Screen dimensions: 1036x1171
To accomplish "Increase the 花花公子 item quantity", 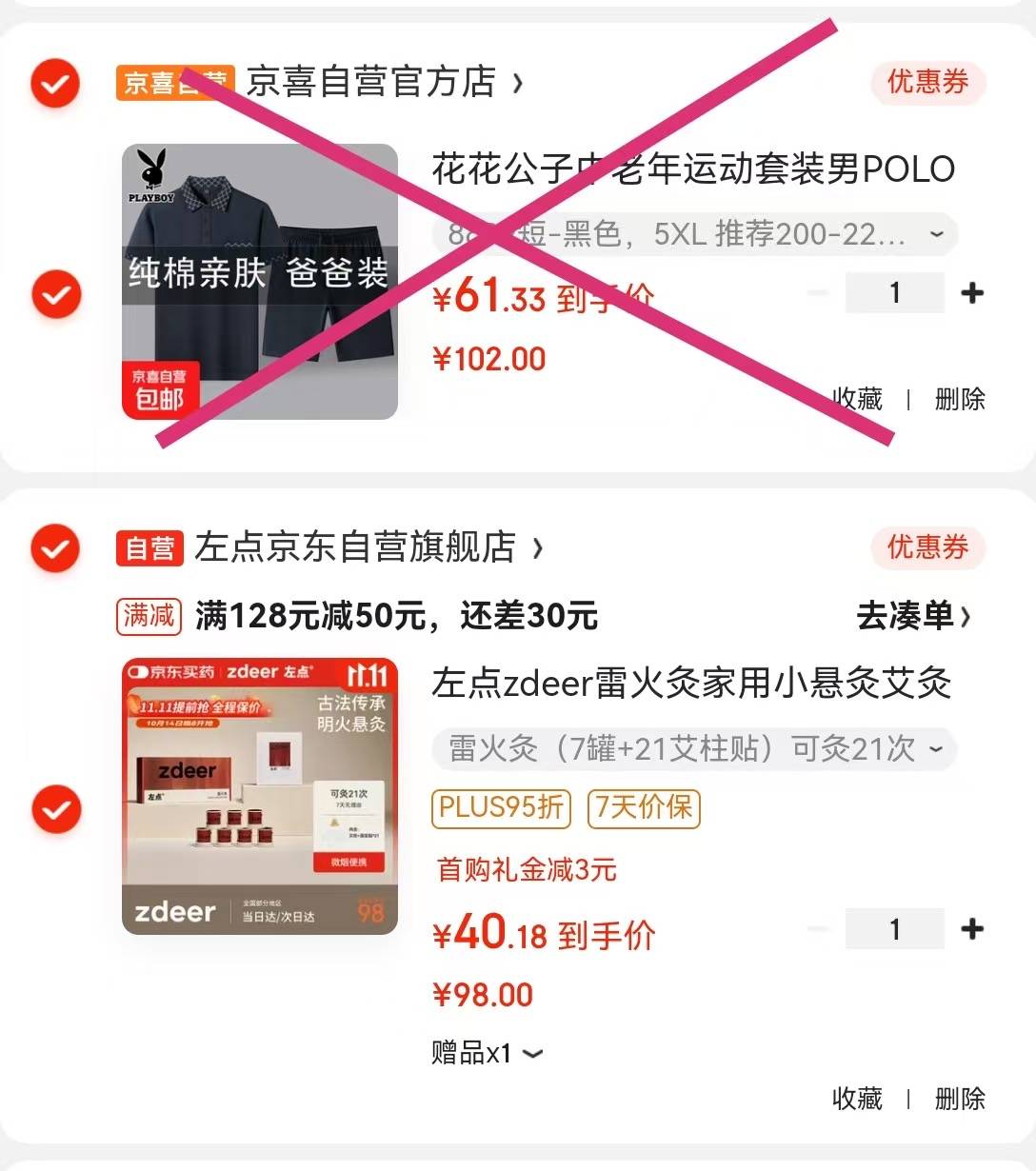I will point(972,293).
